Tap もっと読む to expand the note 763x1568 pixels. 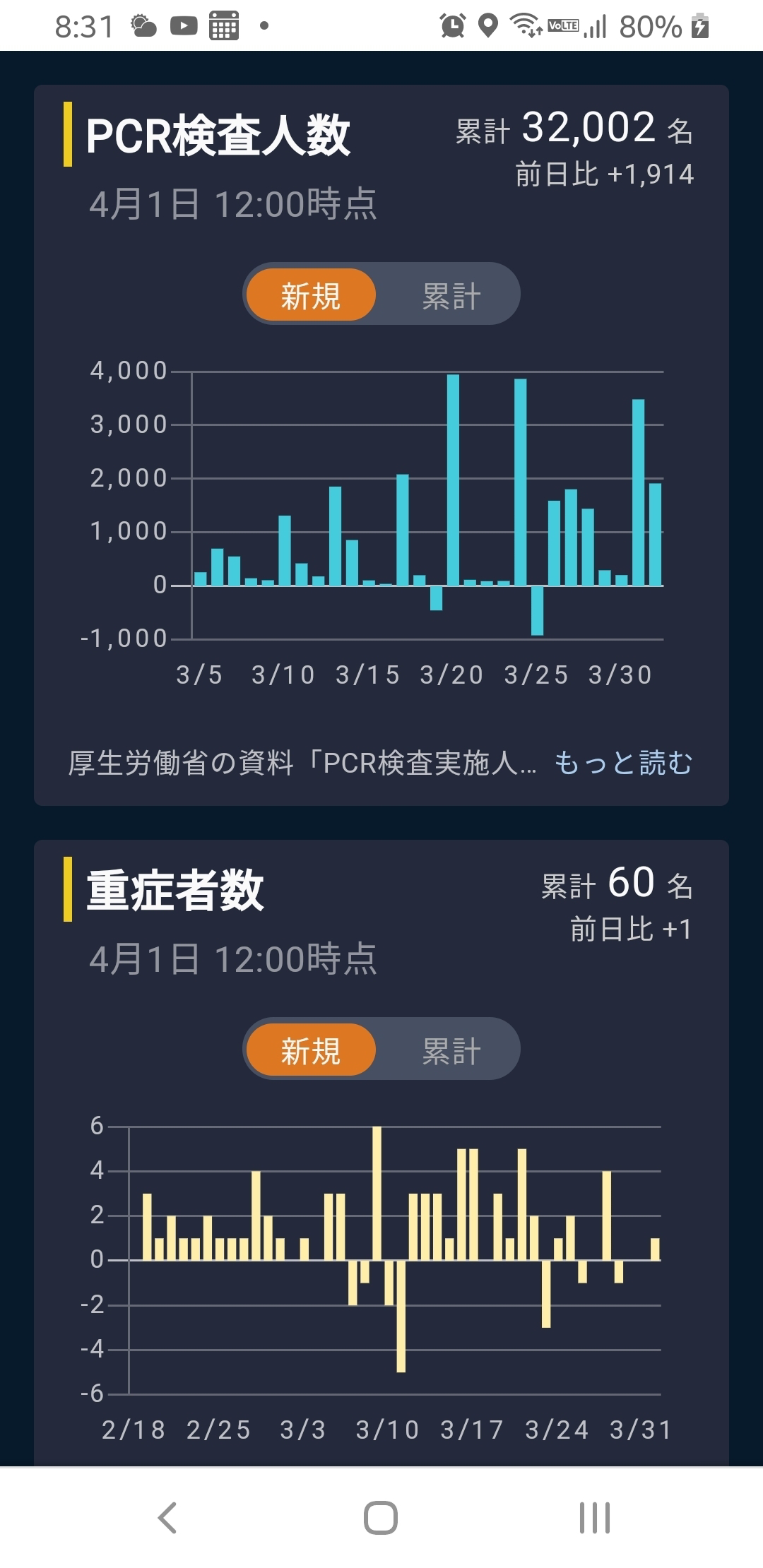pyautogui.click(x=623, y=763)
